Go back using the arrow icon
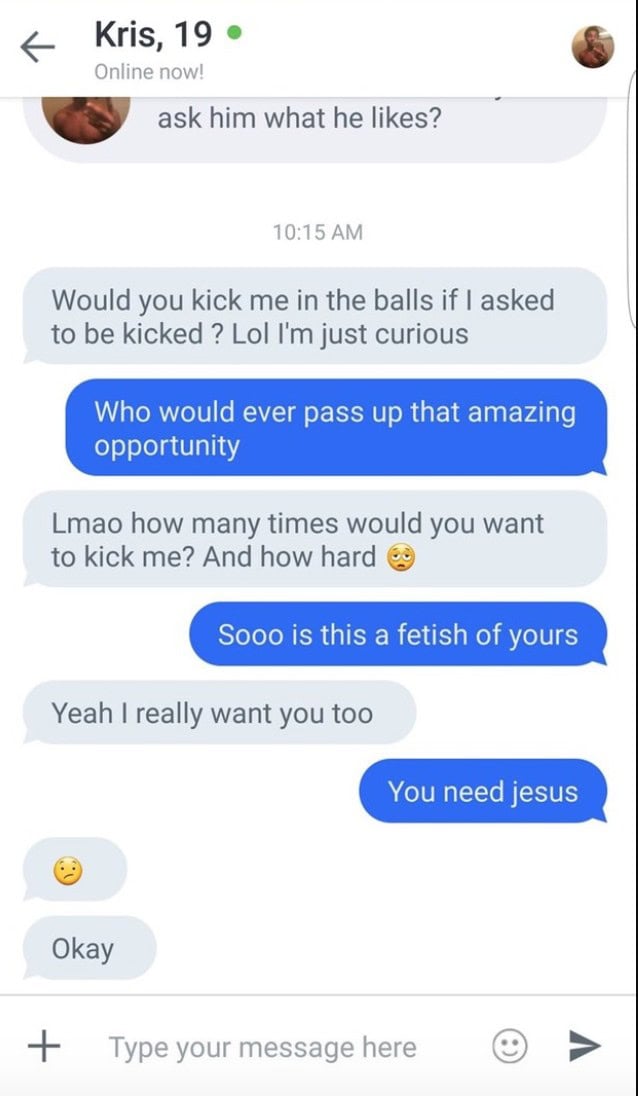Viewport: 638px width, 1096px height. 38,49
